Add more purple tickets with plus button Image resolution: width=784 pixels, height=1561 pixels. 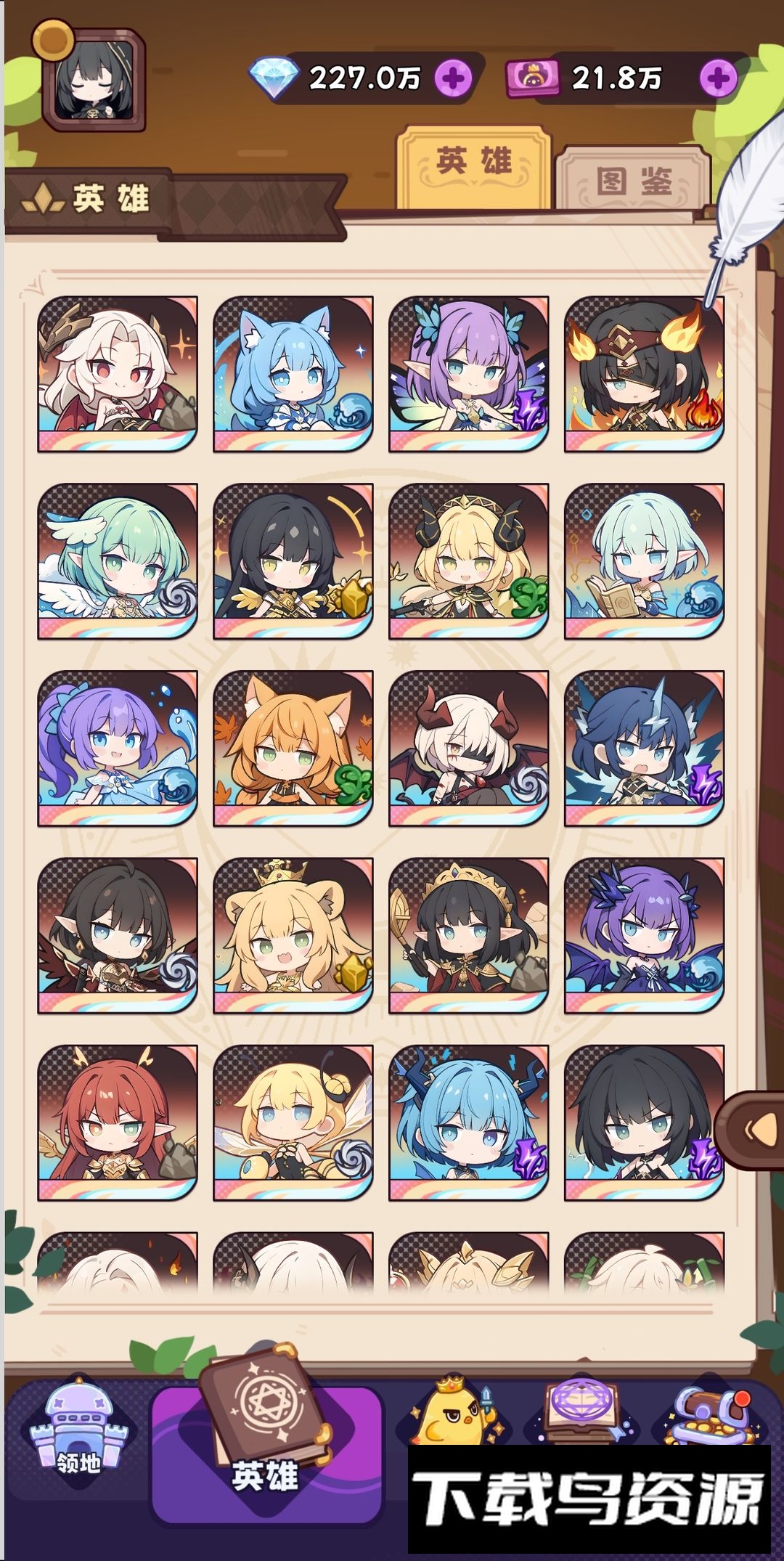717,78
